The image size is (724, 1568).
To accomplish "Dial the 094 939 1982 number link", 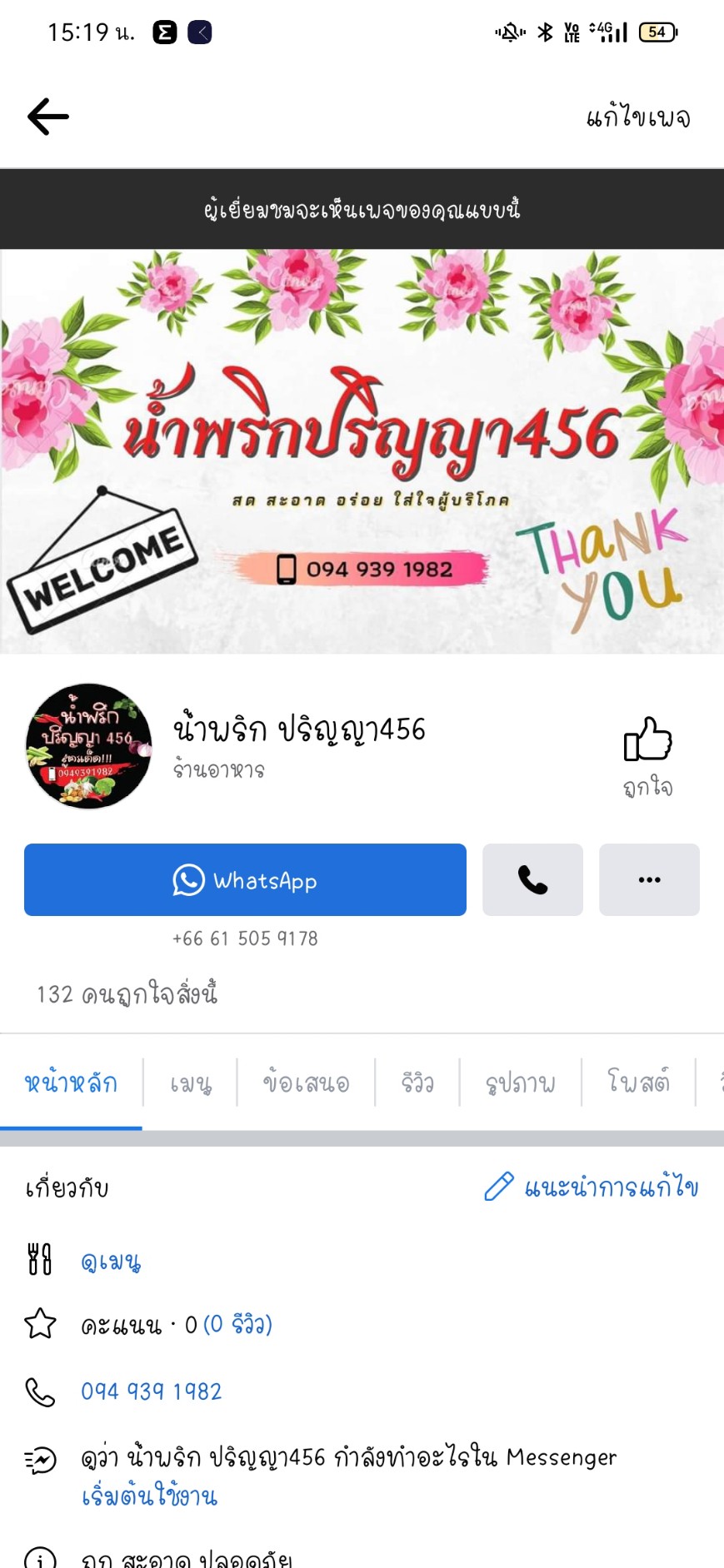I will 152,1391.
